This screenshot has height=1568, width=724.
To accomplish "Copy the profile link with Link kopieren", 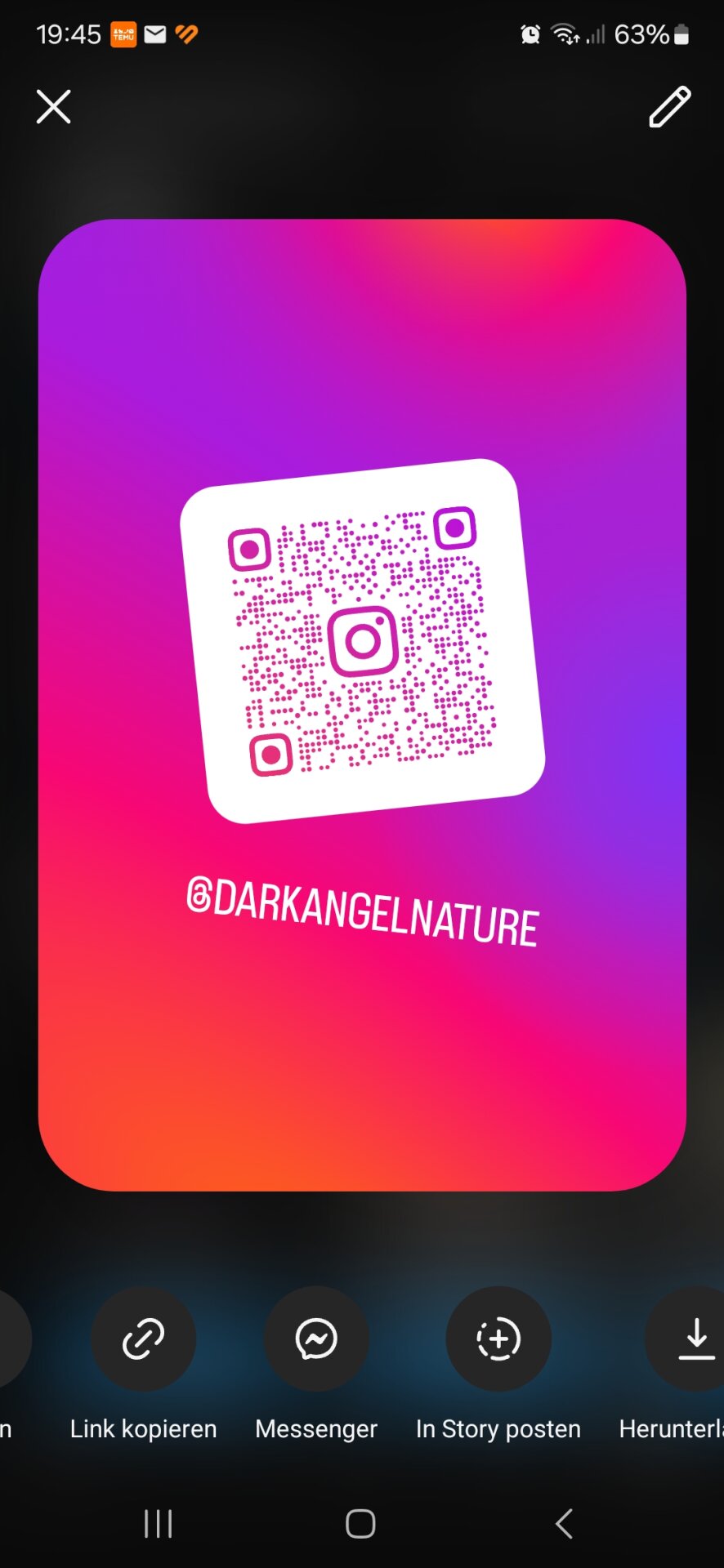I will (x=144, y=1339).
